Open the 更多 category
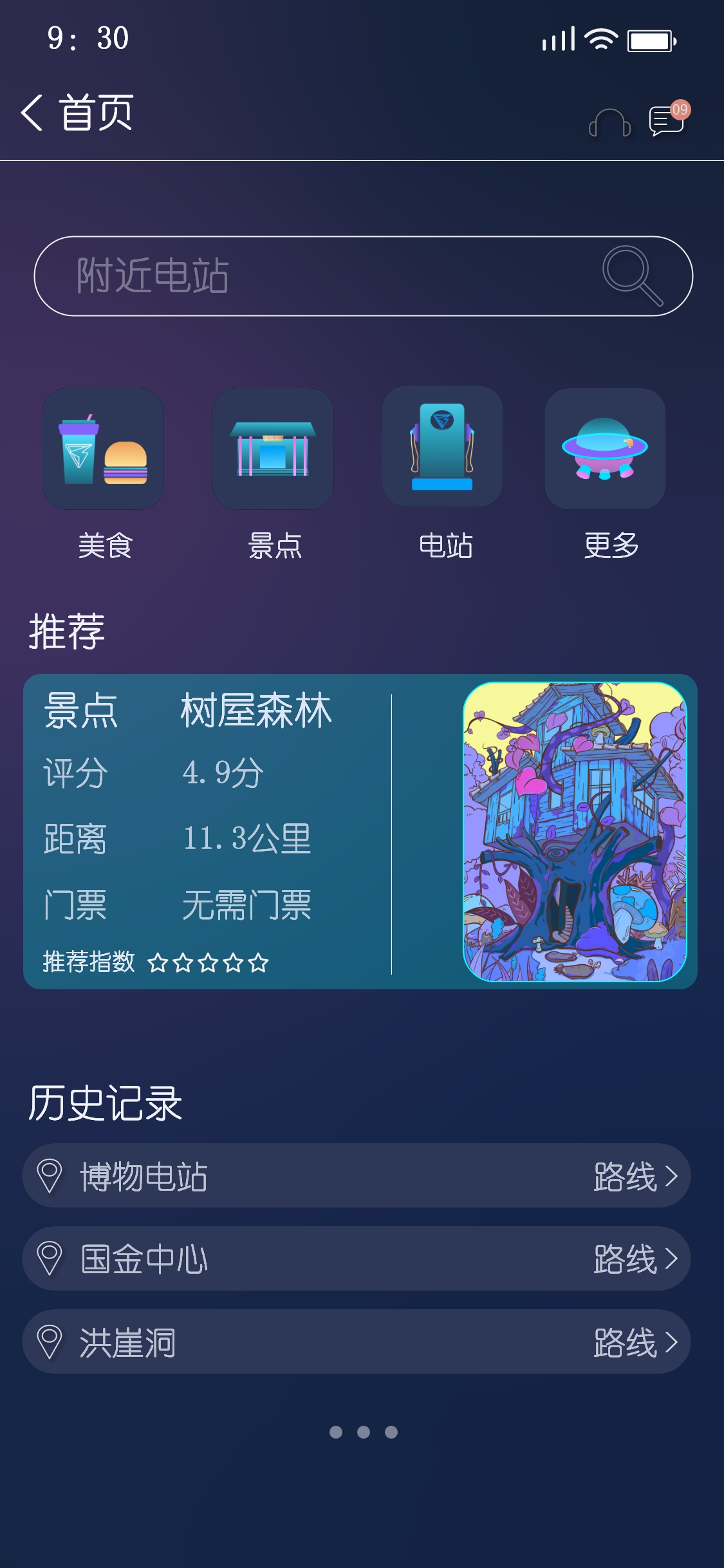The width and height of the screenshot is (724, 1568). pyautogui.click(x=605, y=449)
